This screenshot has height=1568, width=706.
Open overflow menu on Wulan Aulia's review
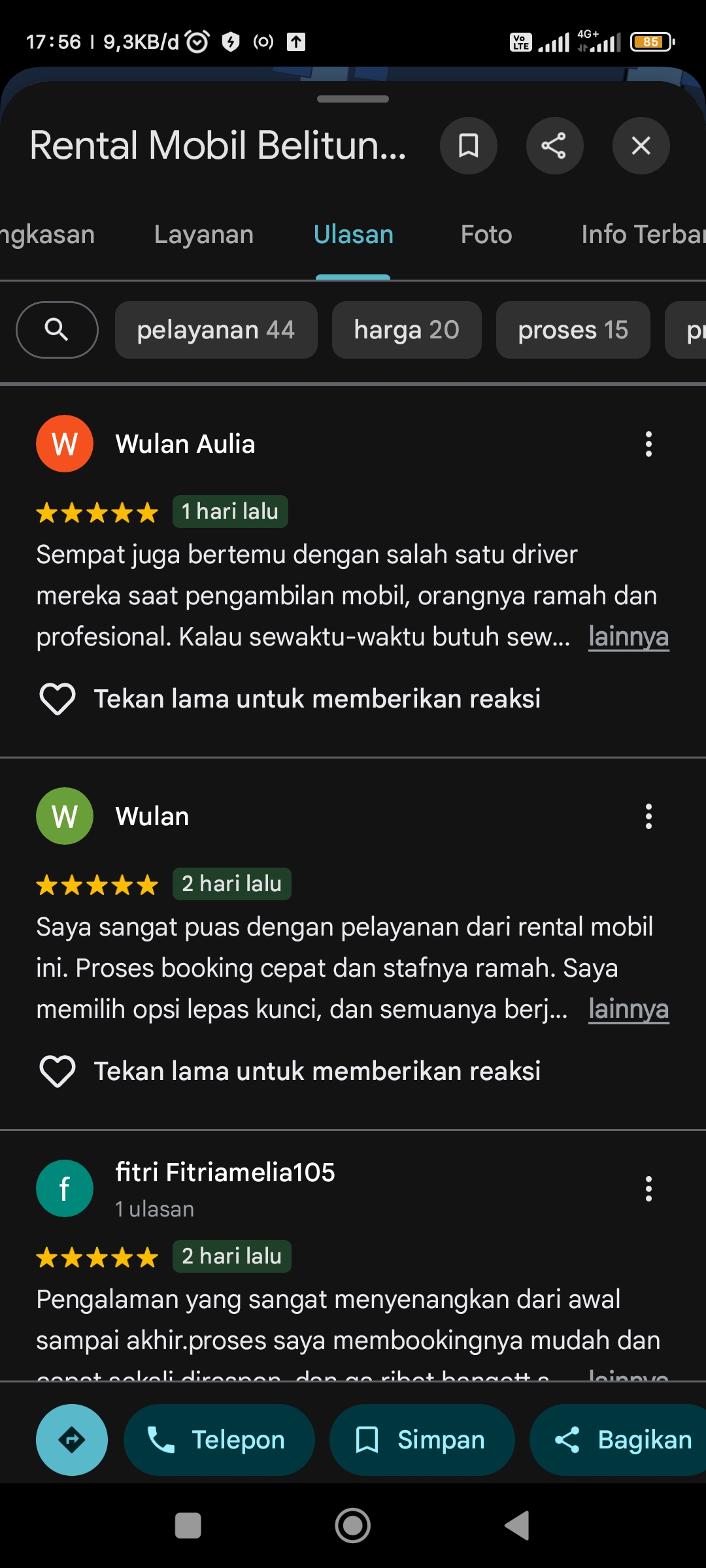(648, 444)
